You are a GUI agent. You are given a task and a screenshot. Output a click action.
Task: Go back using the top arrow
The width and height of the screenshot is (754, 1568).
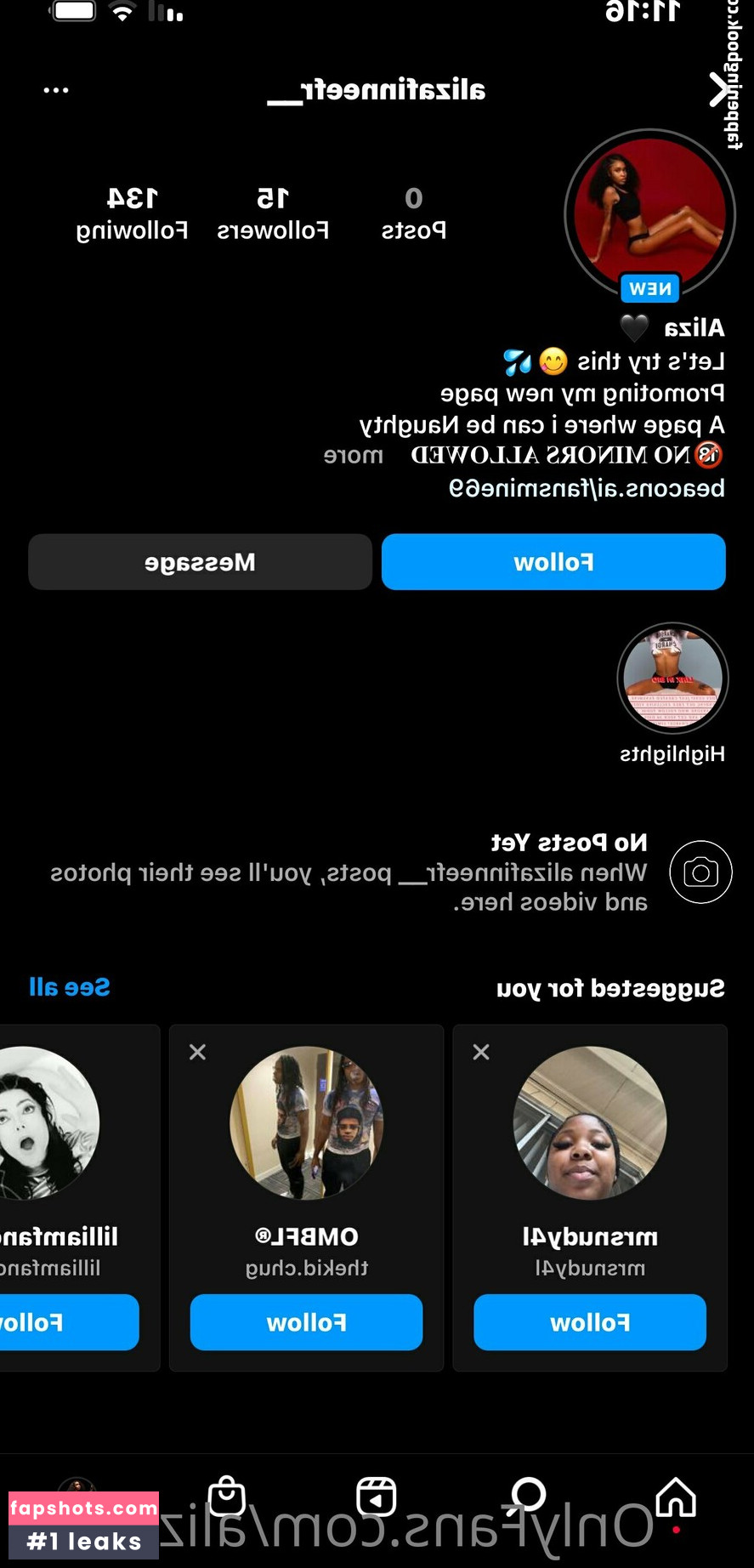click(x=720, y=89)
